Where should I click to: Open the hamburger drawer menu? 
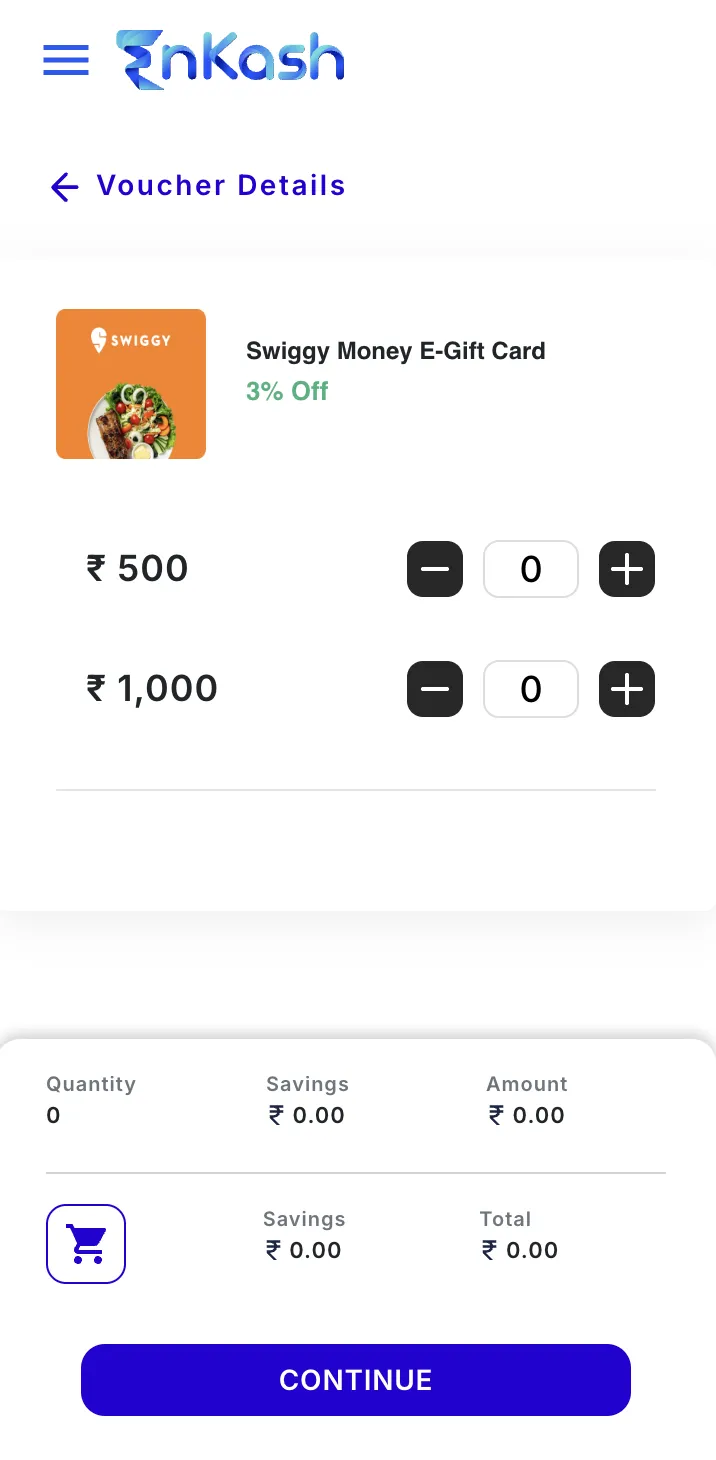tap(66, 61)
